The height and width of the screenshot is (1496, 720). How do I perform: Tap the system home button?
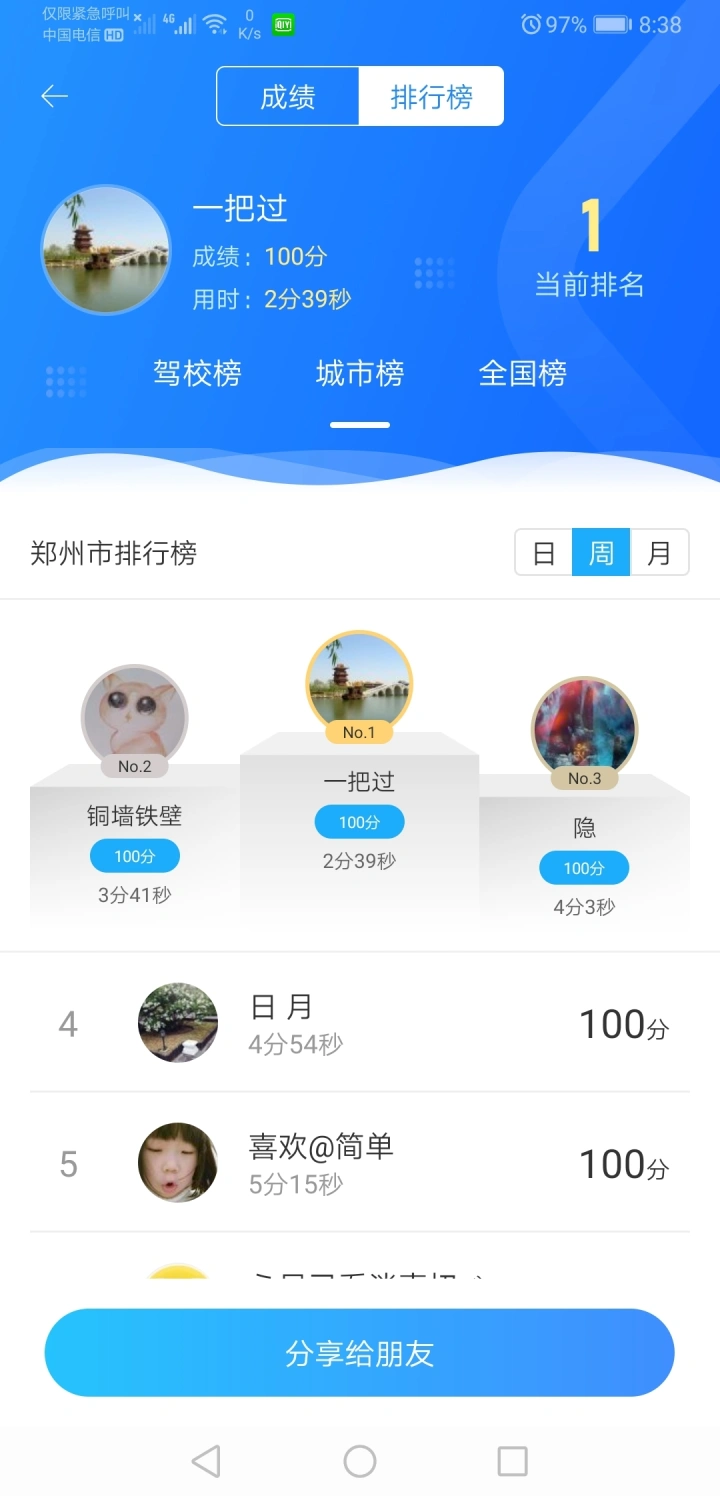[x=360, y=1462]
